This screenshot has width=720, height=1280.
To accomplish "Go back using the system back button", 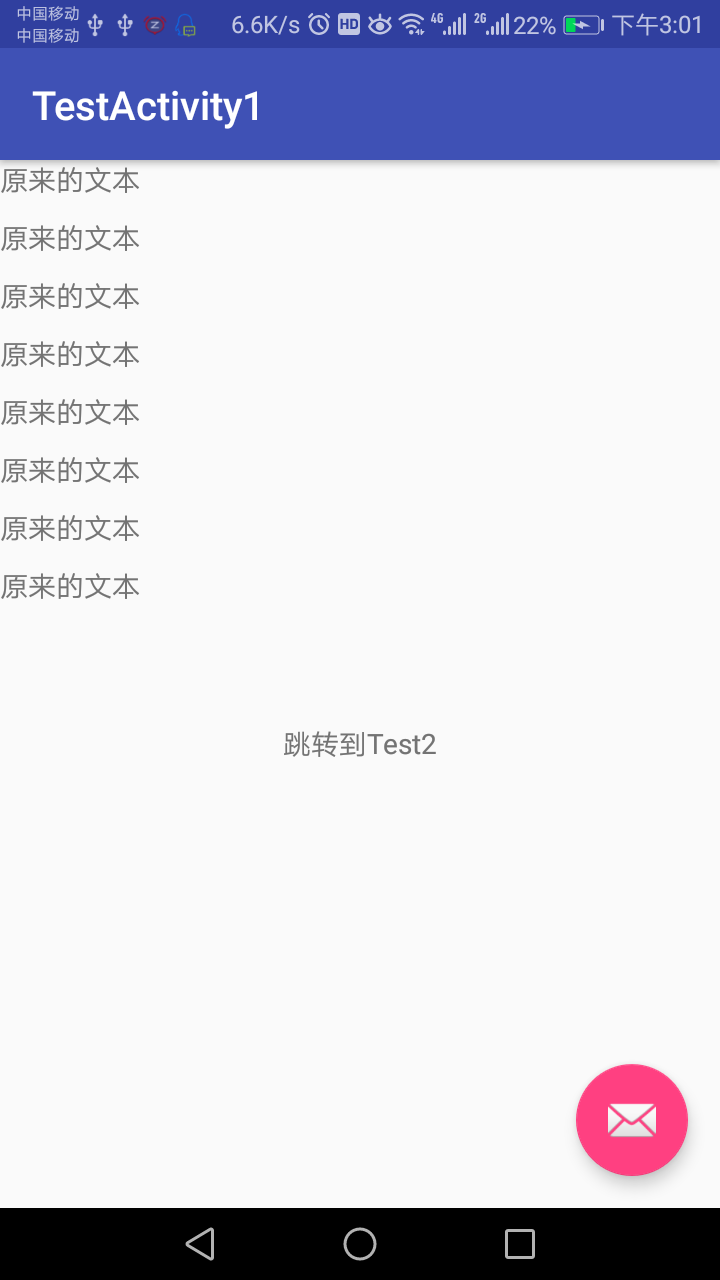I will (200, 1244).
